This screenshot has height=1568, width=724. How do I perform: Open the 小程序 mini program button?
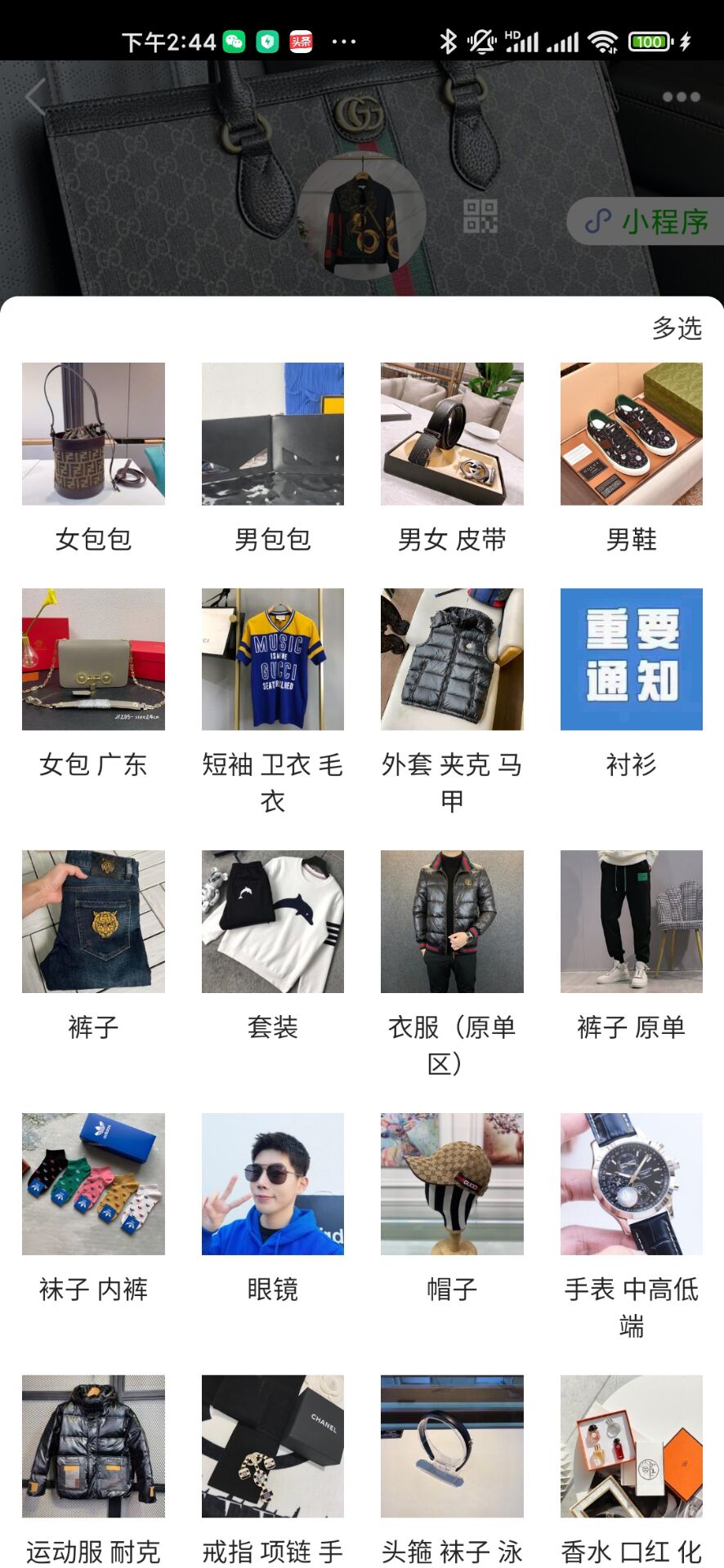[x=647, y=221]
